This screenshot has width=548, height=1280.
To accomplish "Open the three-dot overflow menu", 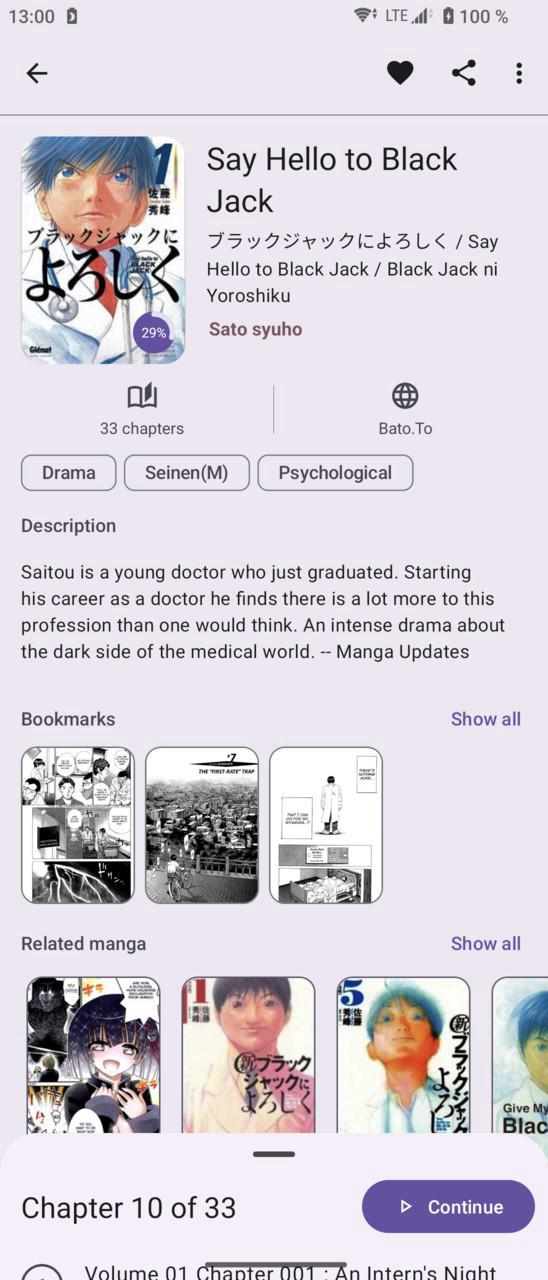I will click(518, 73).
